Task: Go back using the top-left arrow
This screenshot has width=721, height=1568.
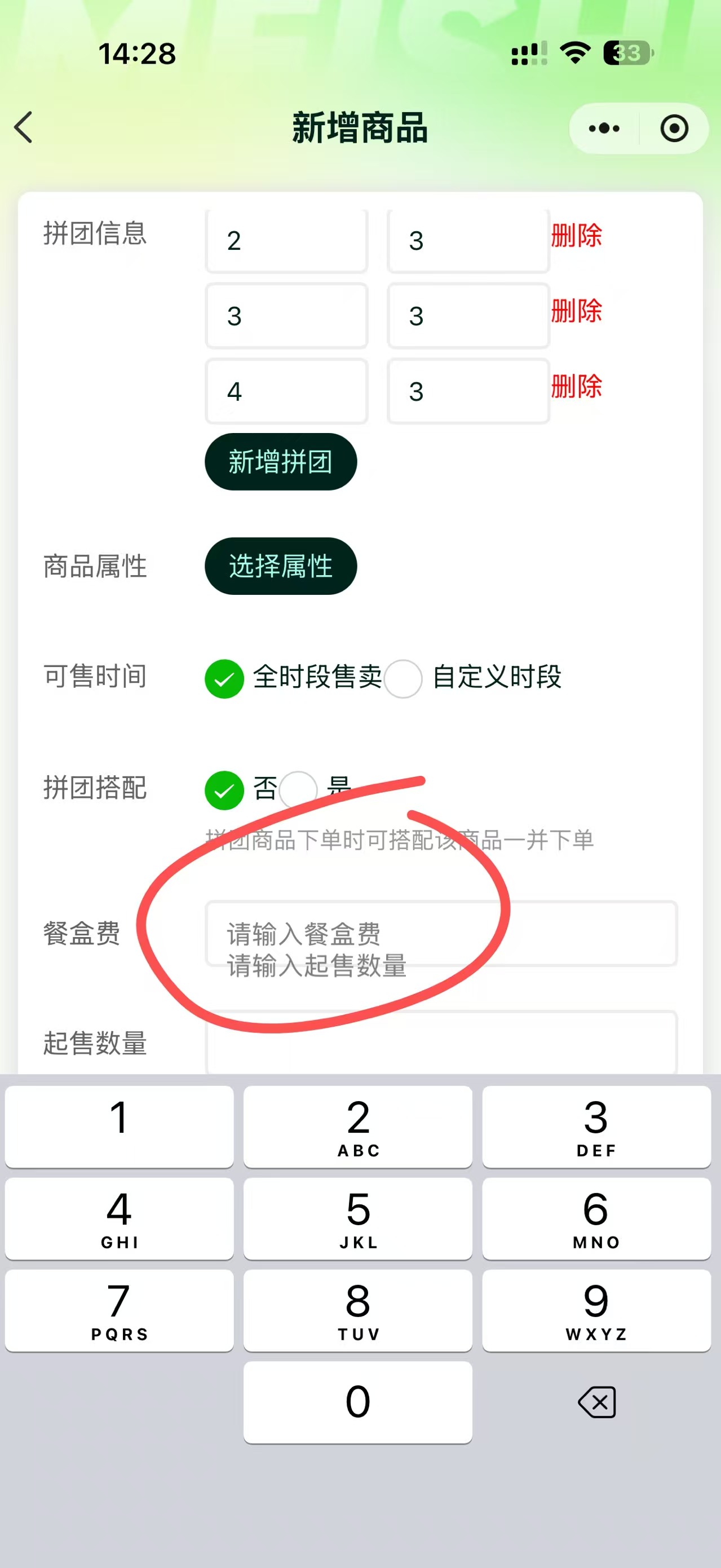Action: click(x=23, y=127)
